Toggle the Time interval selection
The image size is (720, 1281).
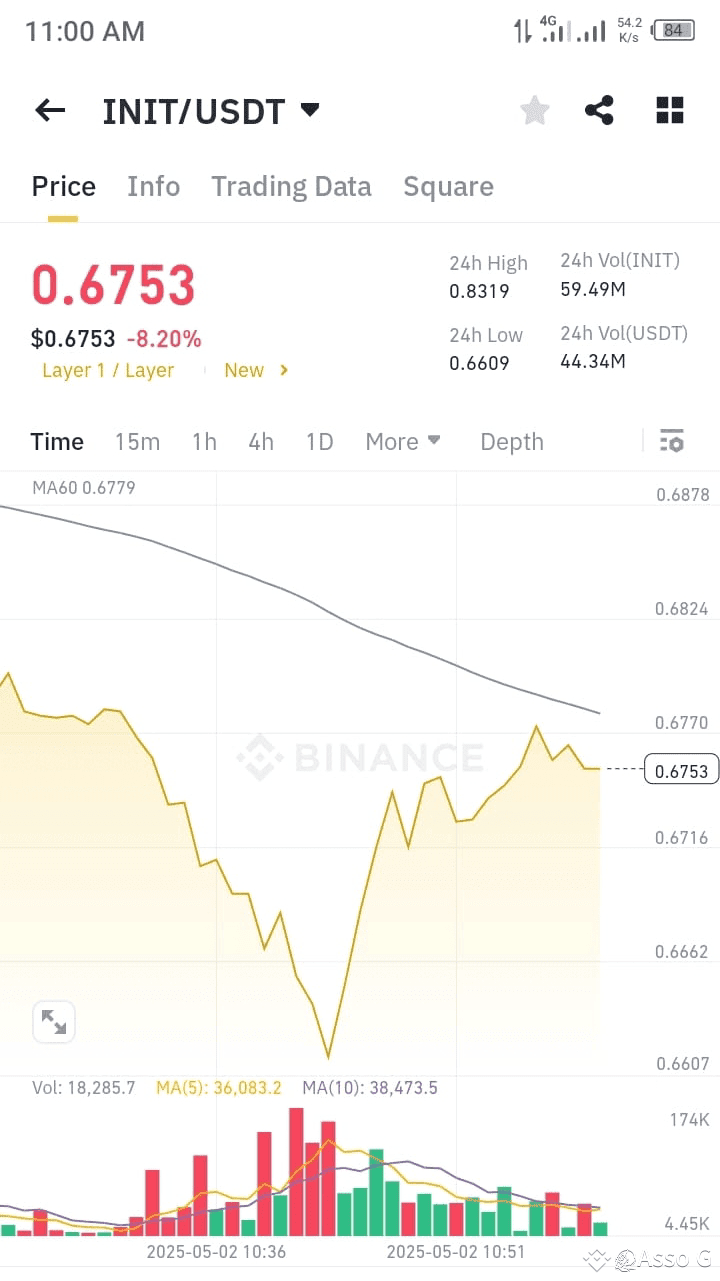click(57, 441)
